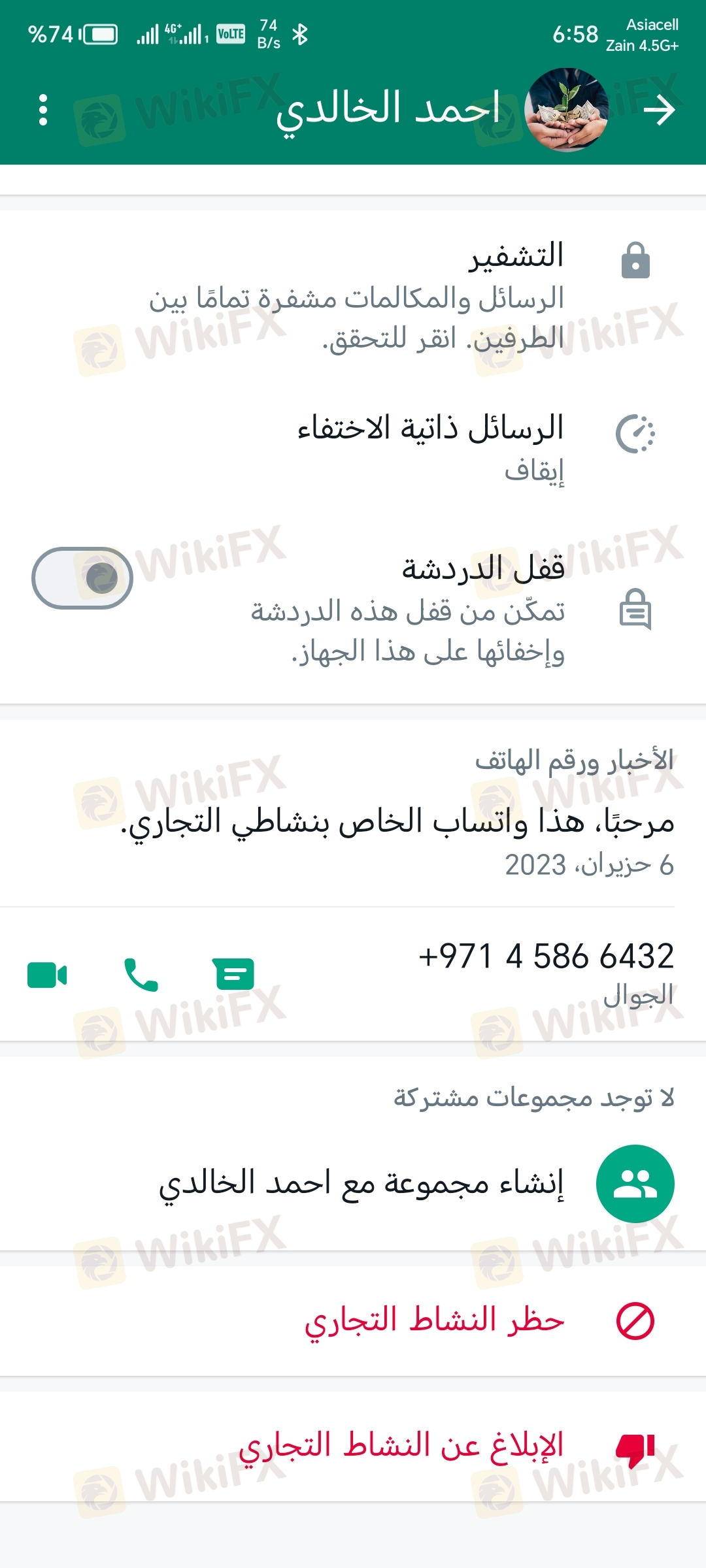Viewport: 706px width, 1568px height.
Task: Create a group with احمد الخالدي
Action: [x=392, y=1183]
